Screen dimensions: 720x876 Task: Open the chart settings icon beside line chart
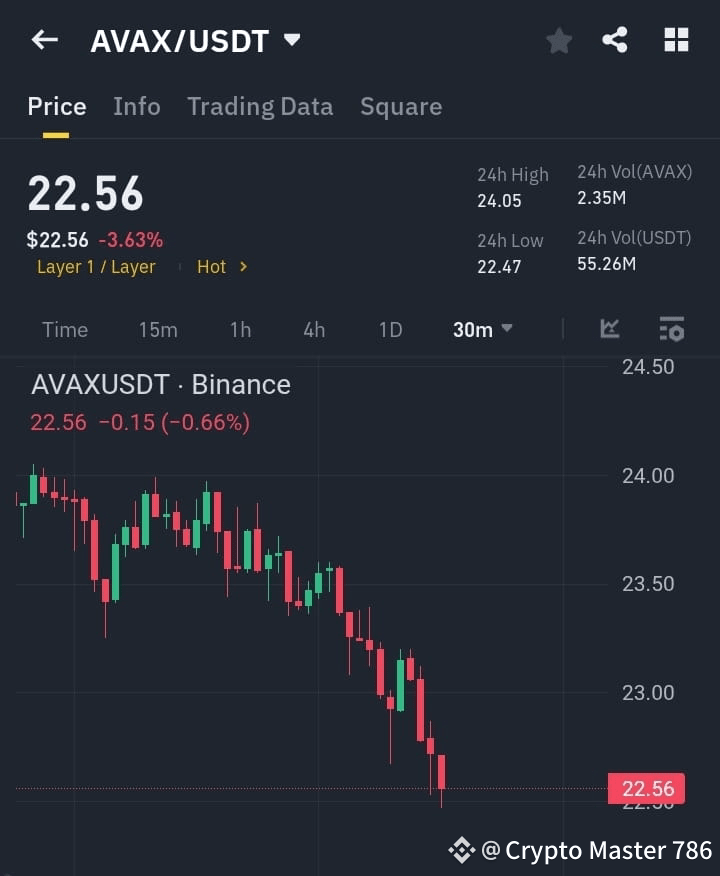pos(672,329)
